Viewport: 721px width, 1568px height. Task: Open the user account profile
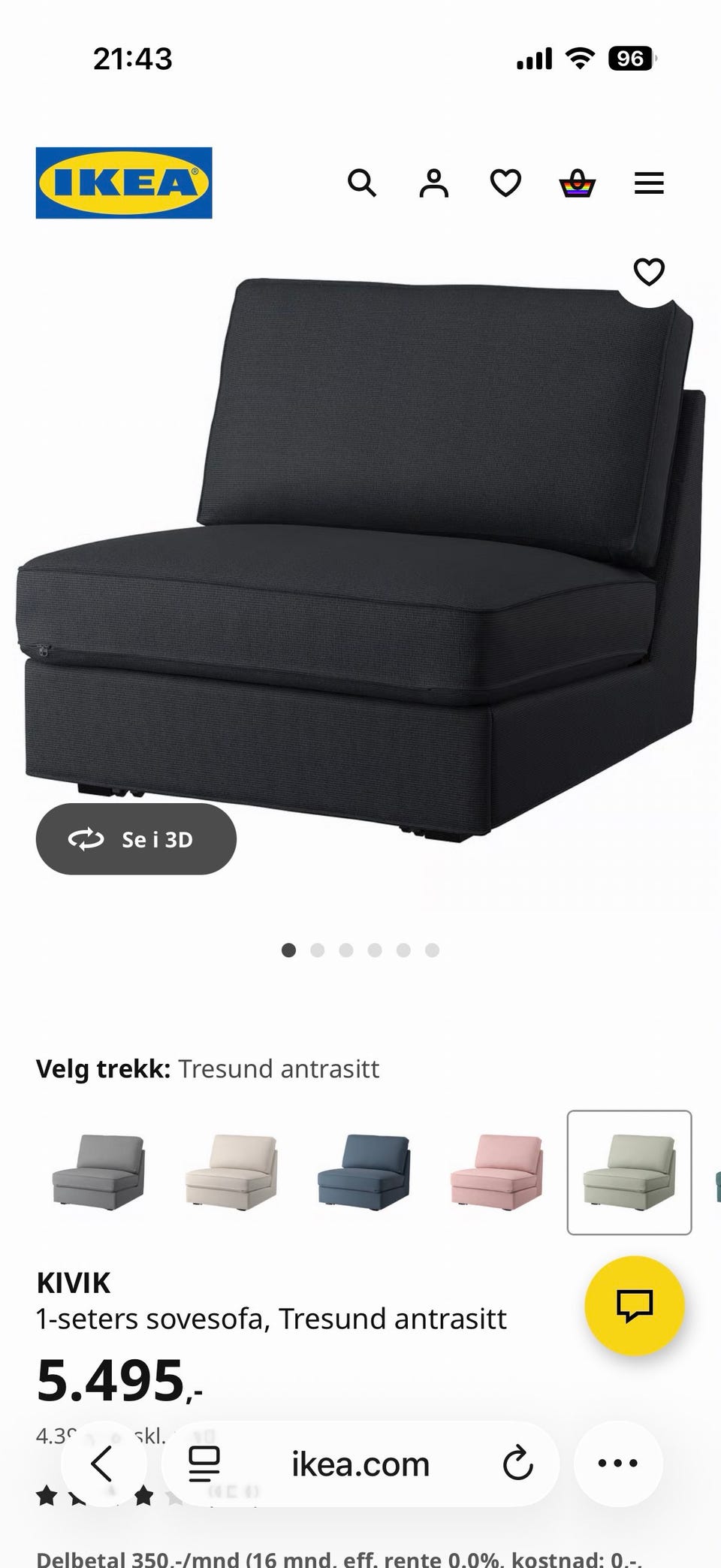pos(433,183)
